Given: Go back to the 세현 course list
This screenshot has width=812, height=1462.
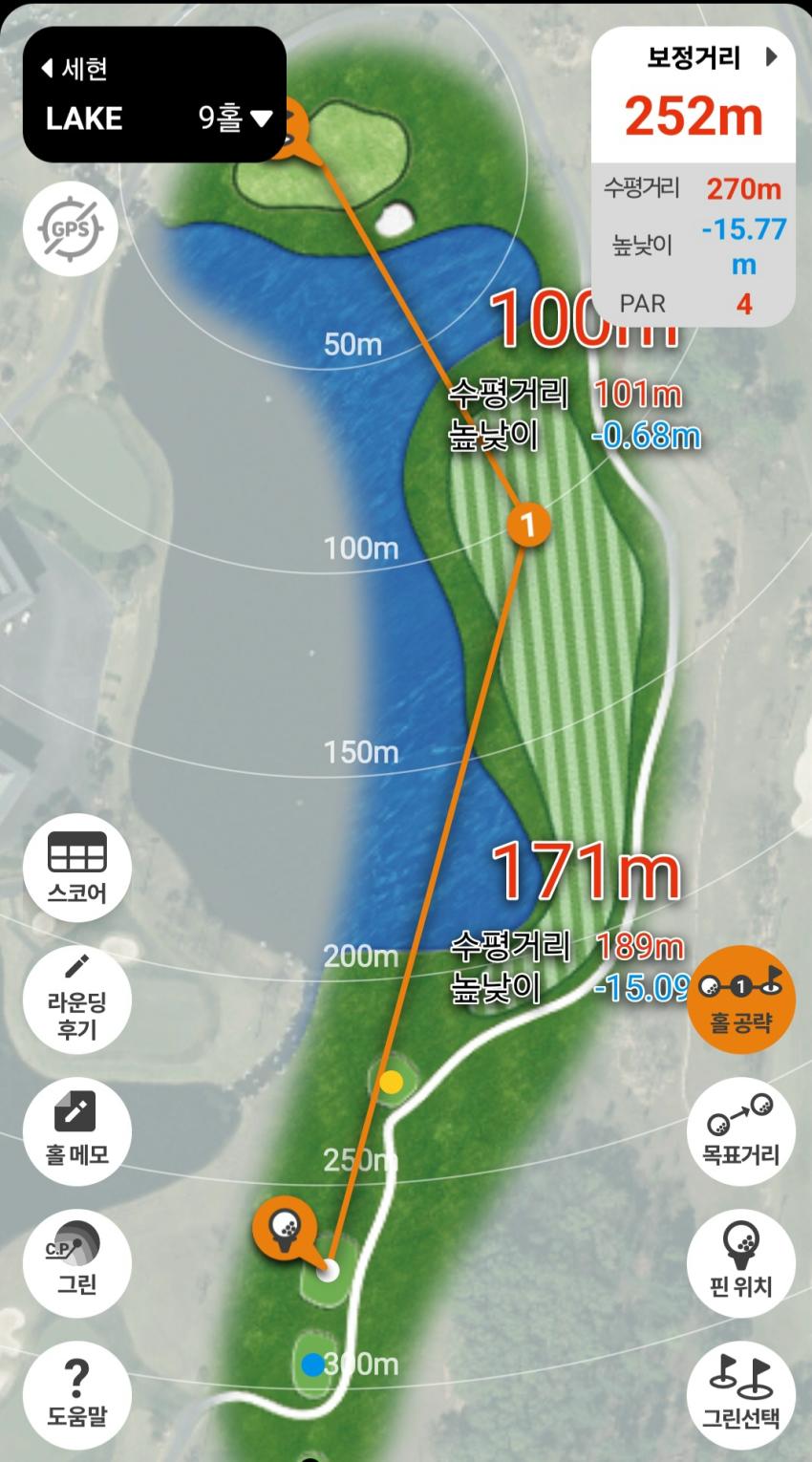Looking at the screenshot, I should pos(75,69).
